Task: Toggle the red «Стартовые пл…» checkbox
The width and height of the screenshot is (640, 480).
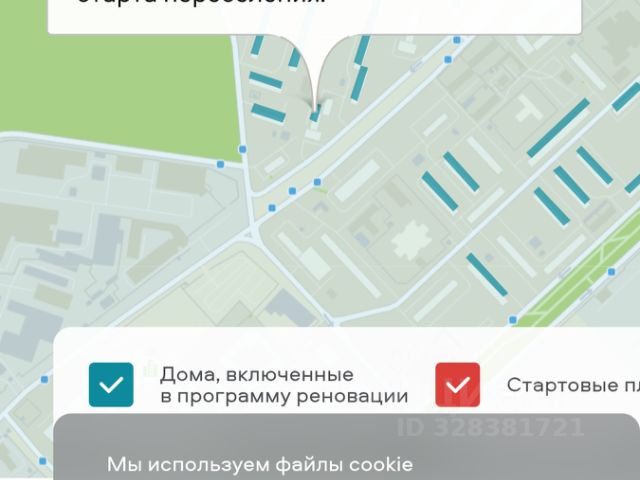Action: pos(457,384)
